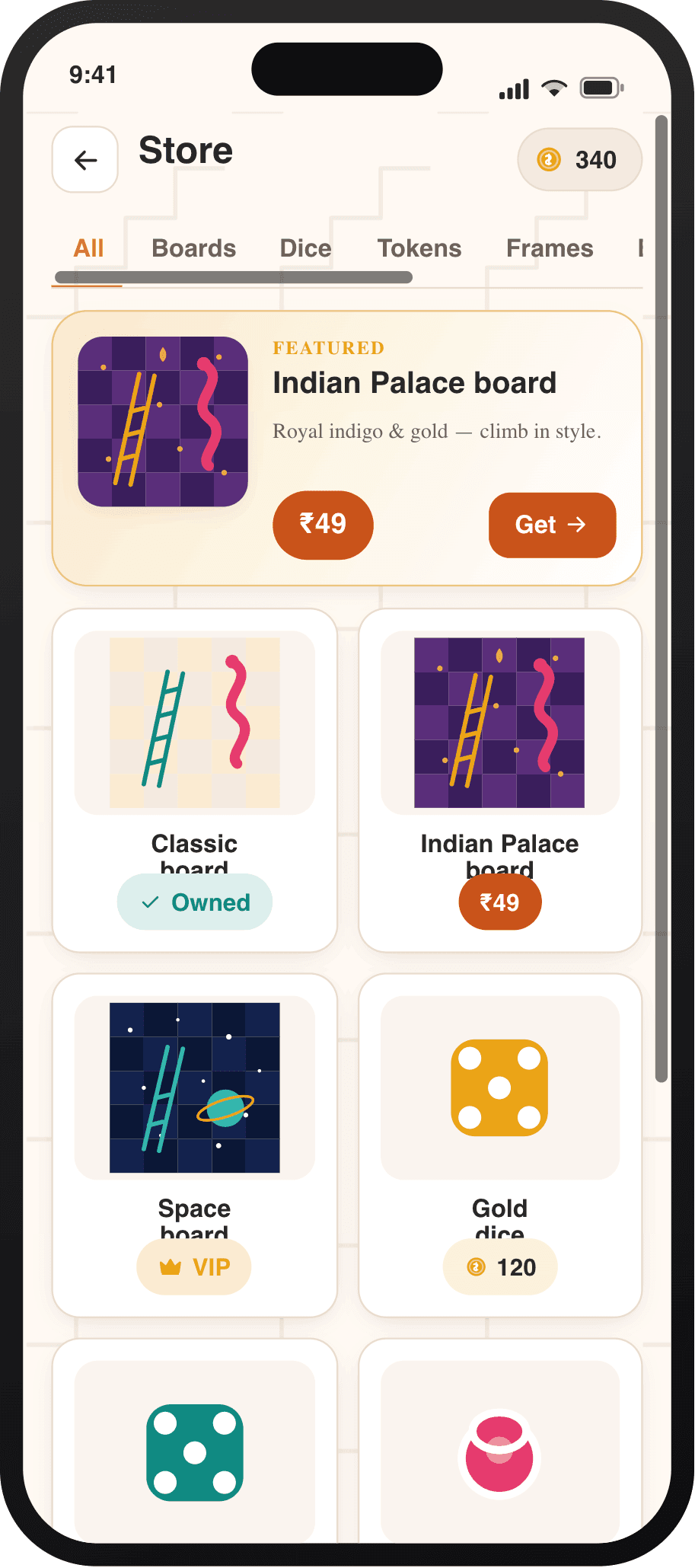Open the Gold dice card

(x=500, y=1145)
